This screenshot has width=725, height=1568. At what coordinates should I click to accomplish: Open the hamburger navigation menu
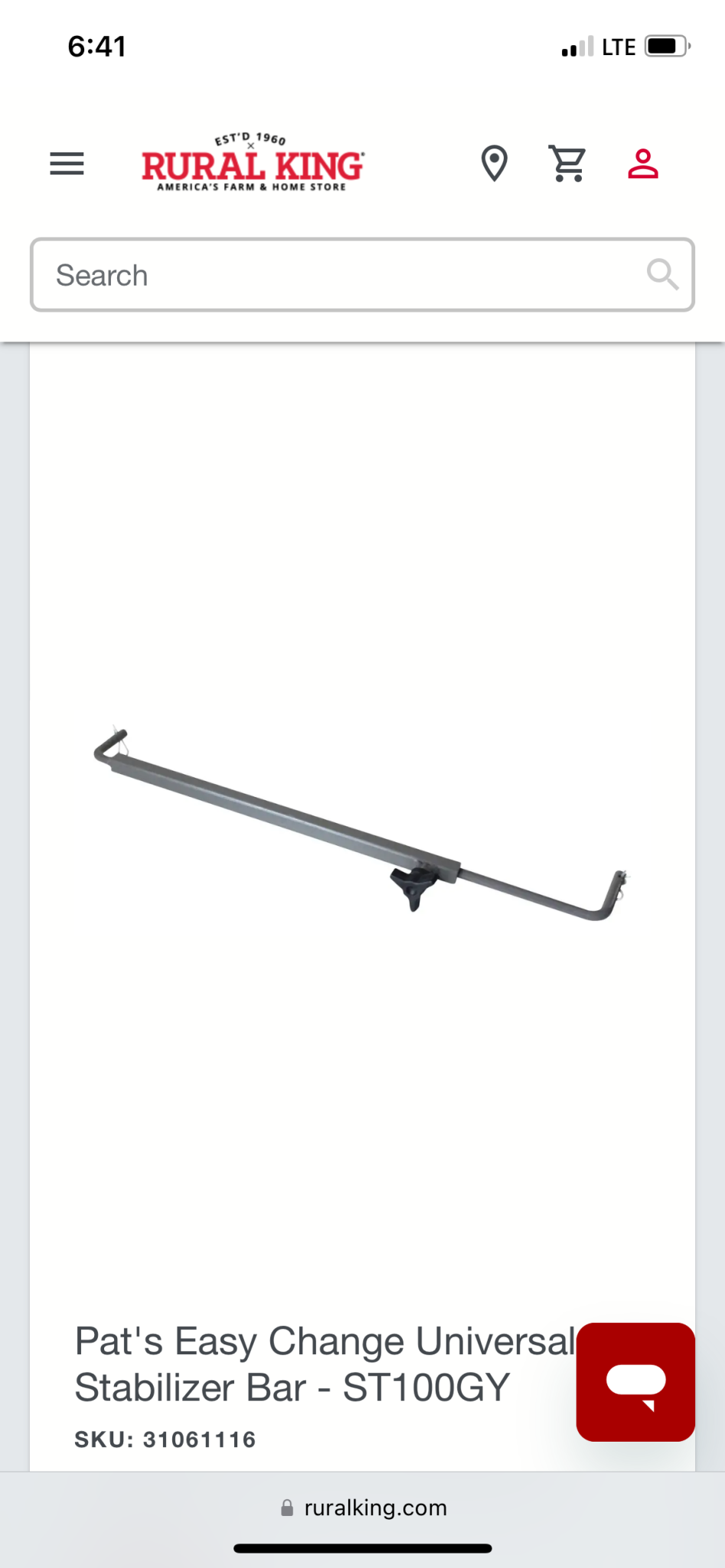click(x=67, y=164)
